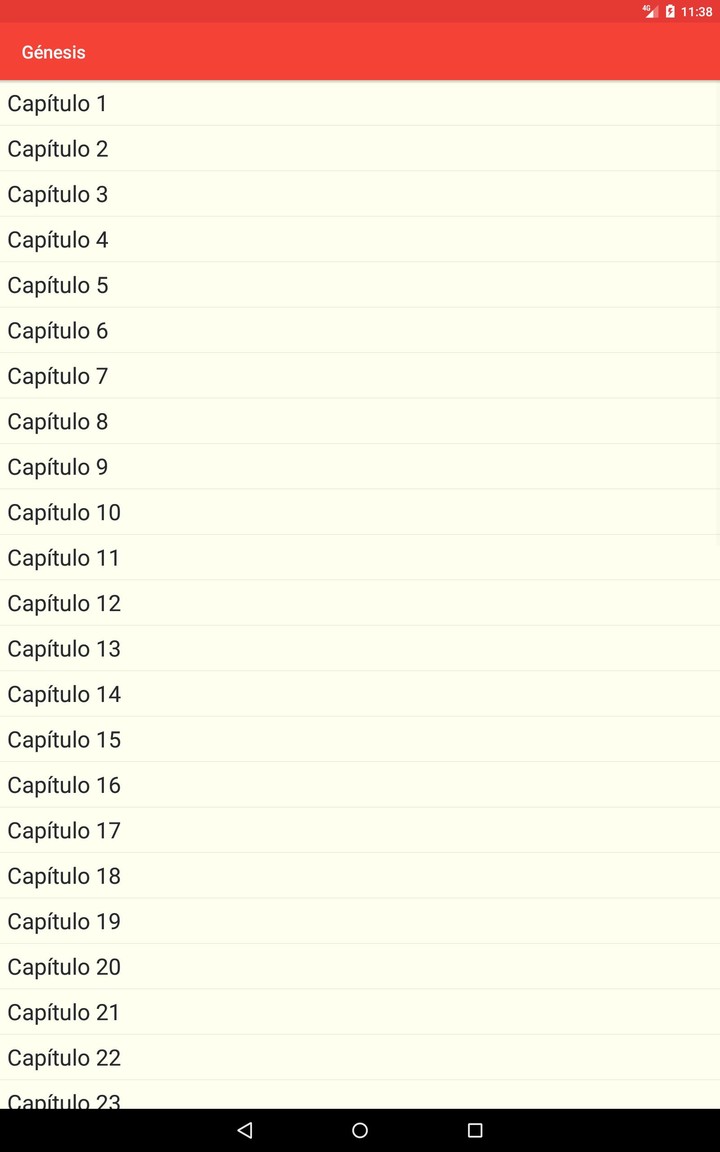Select Capítulo 10

(64, 512)
